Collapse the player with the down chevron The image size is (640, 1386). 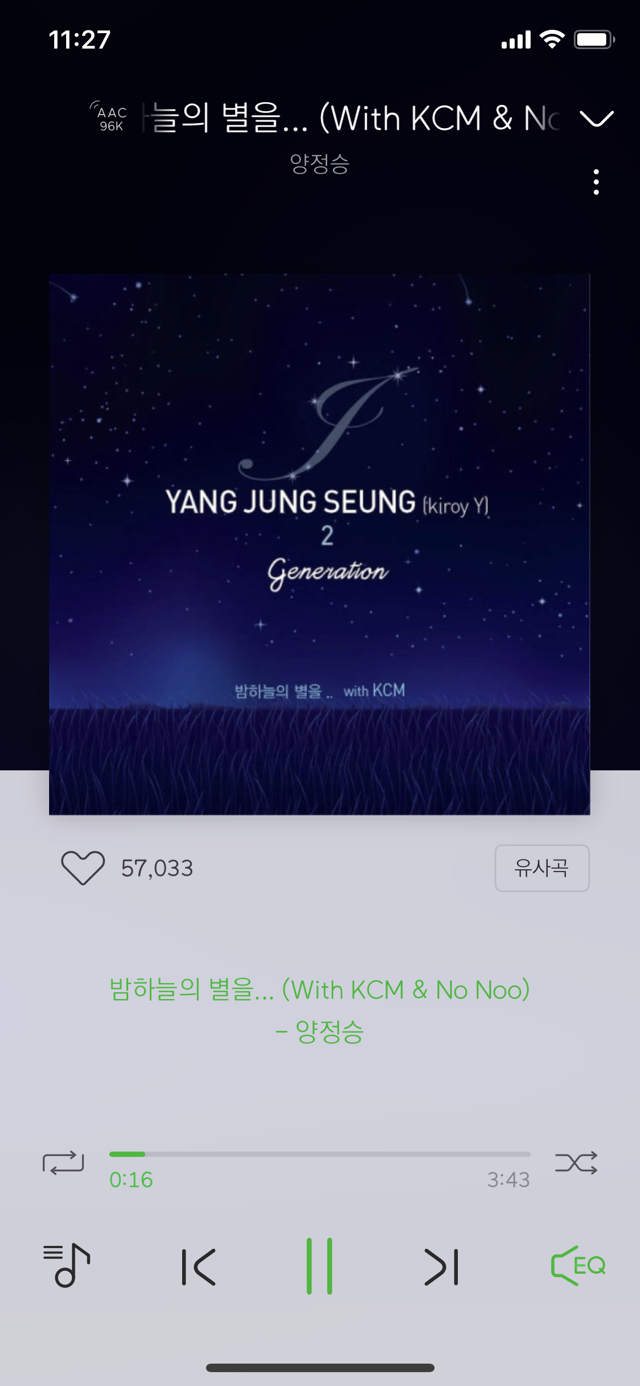(x=596, y=120)
